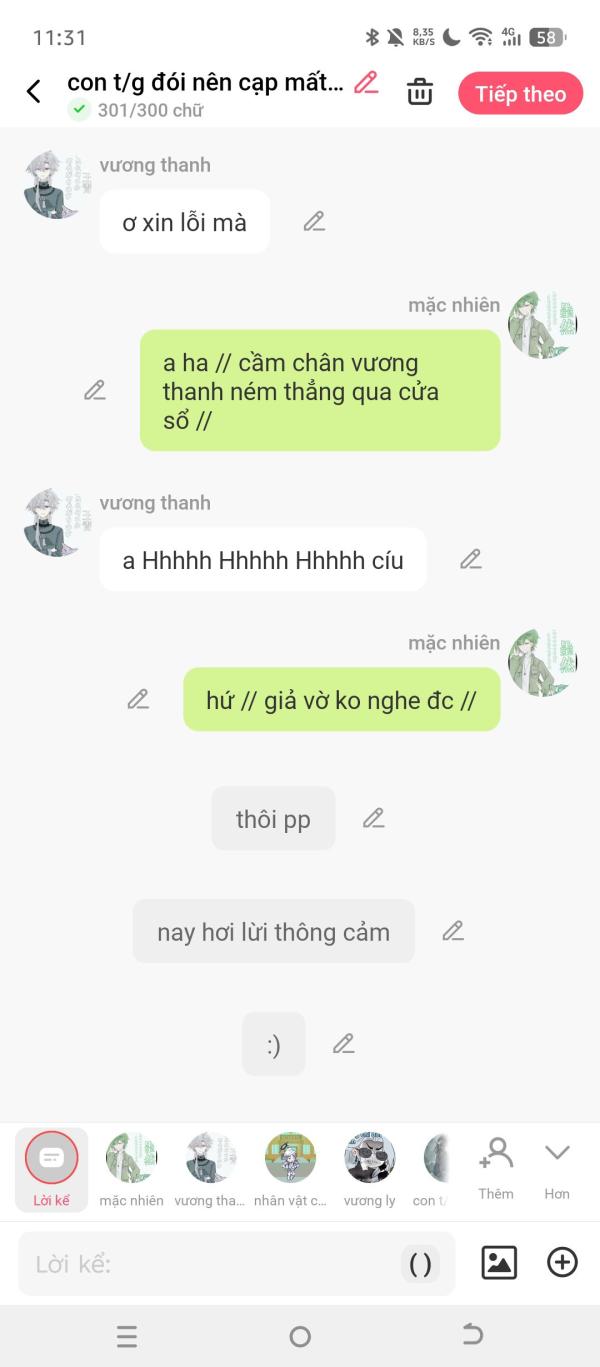Edit the message "a Hhhhh Hhhhh Hhhhh cíu"
Viewport: 600px width, 1367px height.
click(x=471, y=559)
